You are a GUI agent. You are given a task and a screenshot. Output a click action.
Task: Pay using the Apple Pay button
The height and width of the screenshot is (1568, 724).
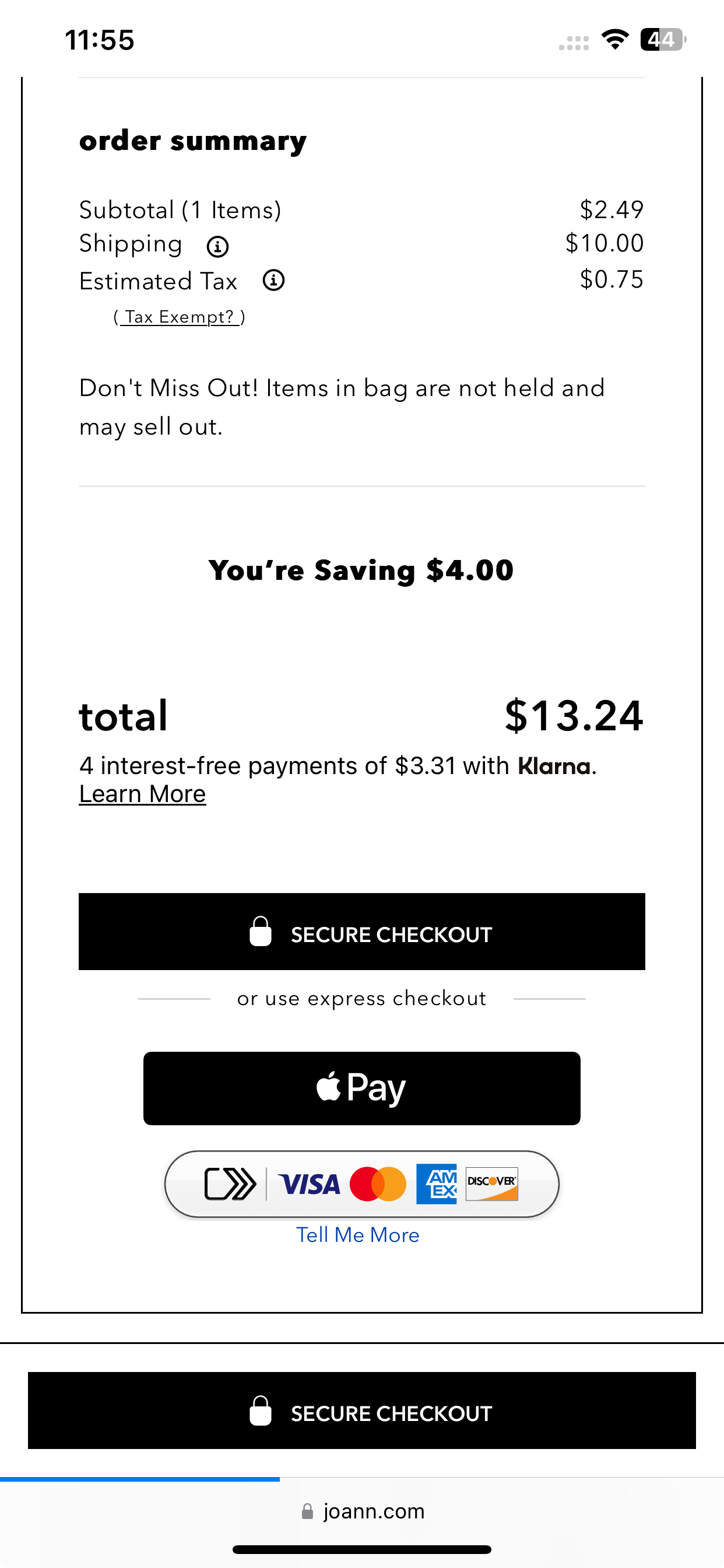pyautogui.click(x=361, y=1088)
